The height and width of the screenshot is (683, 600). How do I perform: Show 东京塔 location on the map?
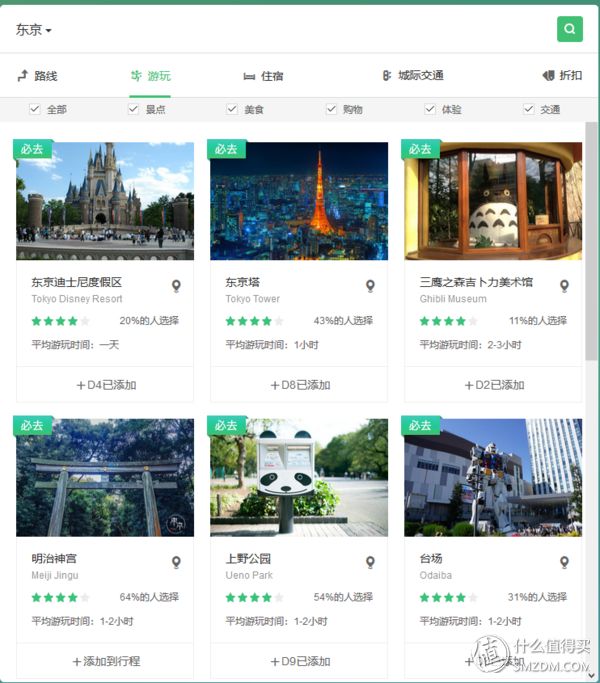[370, 286]
